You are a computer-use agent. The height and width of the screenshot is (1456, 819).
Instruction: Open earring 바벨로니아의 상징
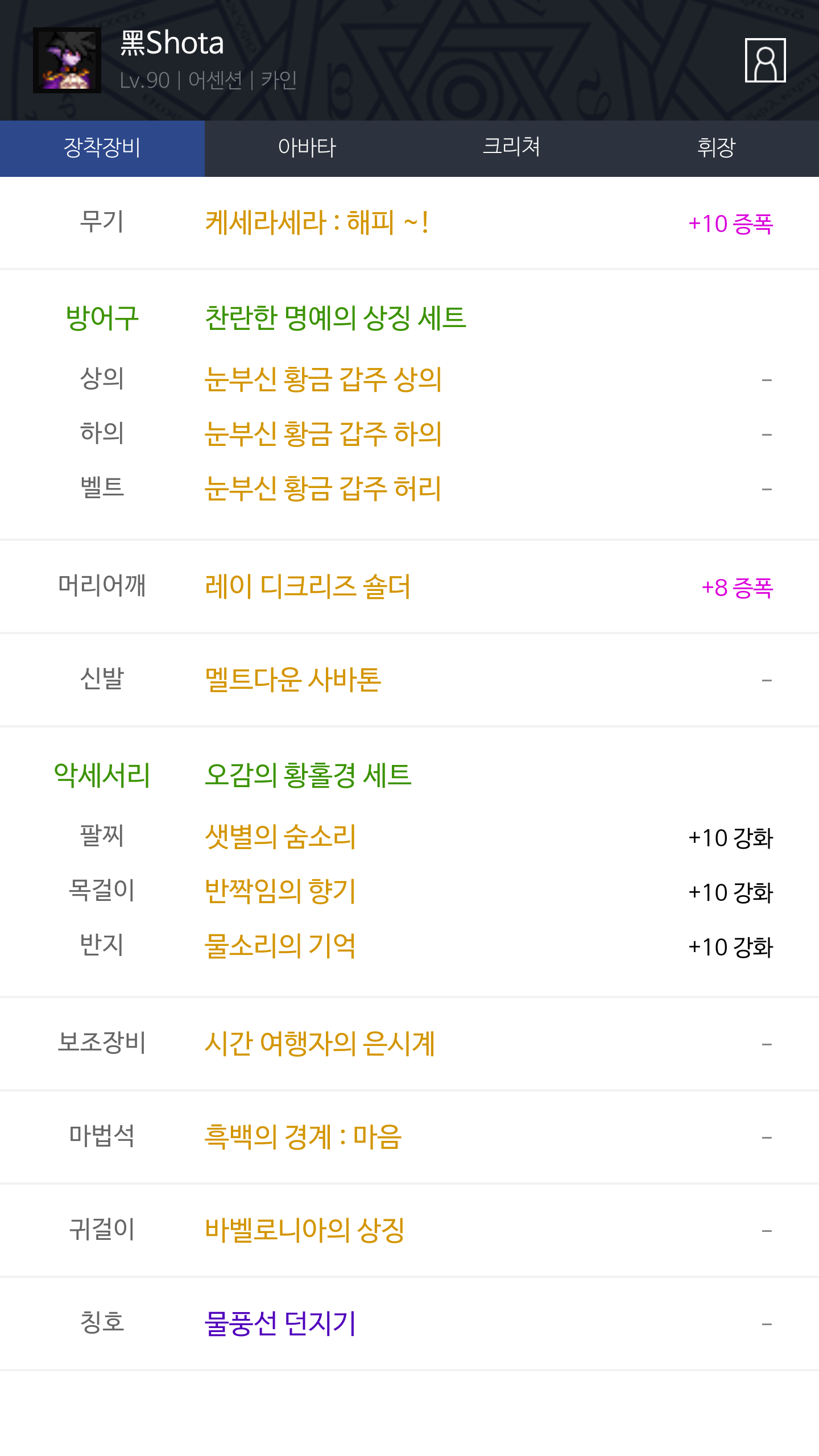point(304,1230)
